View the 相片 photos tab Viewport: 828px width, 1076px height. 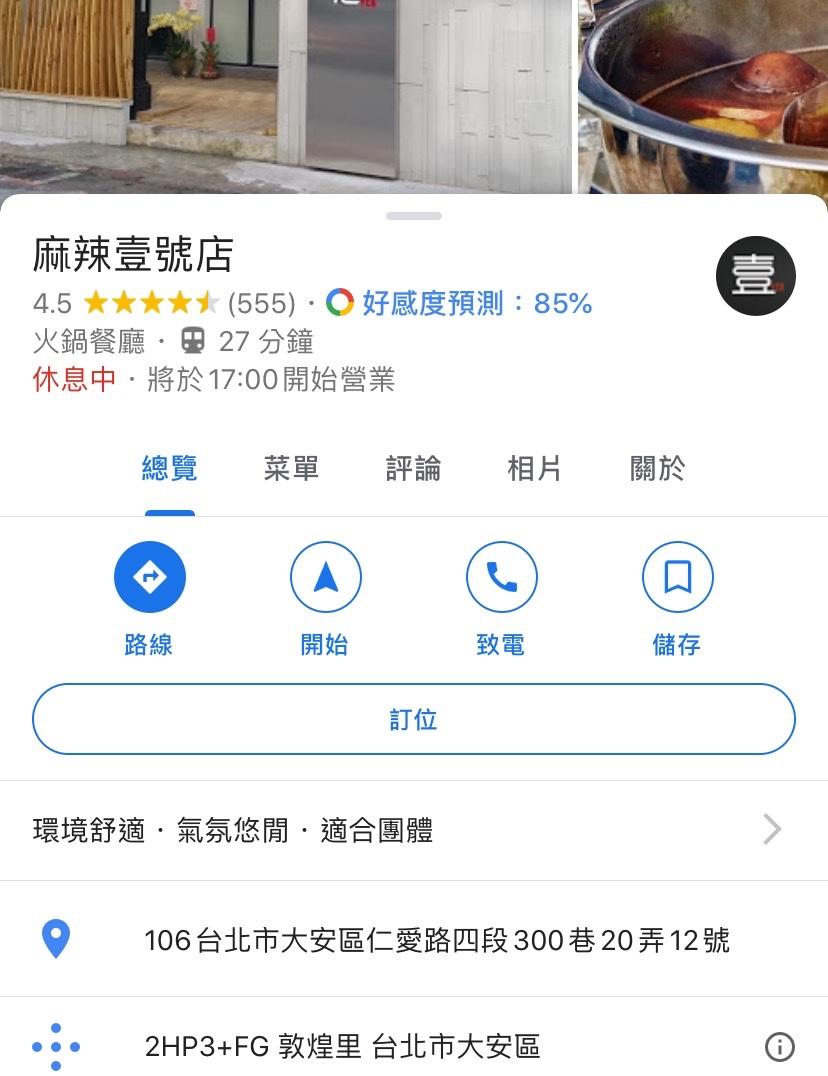pos(534,468)
